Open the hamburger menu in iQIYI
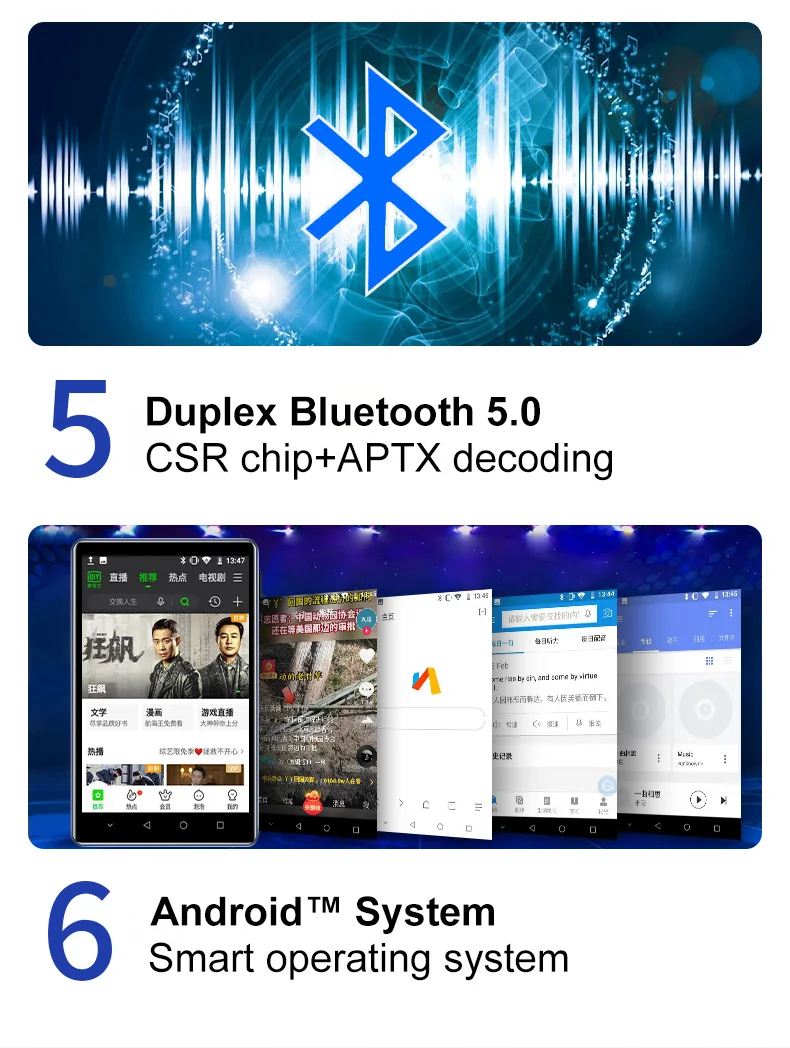Screen dimensions: 790x1048 pyautogui.click(x=237, y=577)
